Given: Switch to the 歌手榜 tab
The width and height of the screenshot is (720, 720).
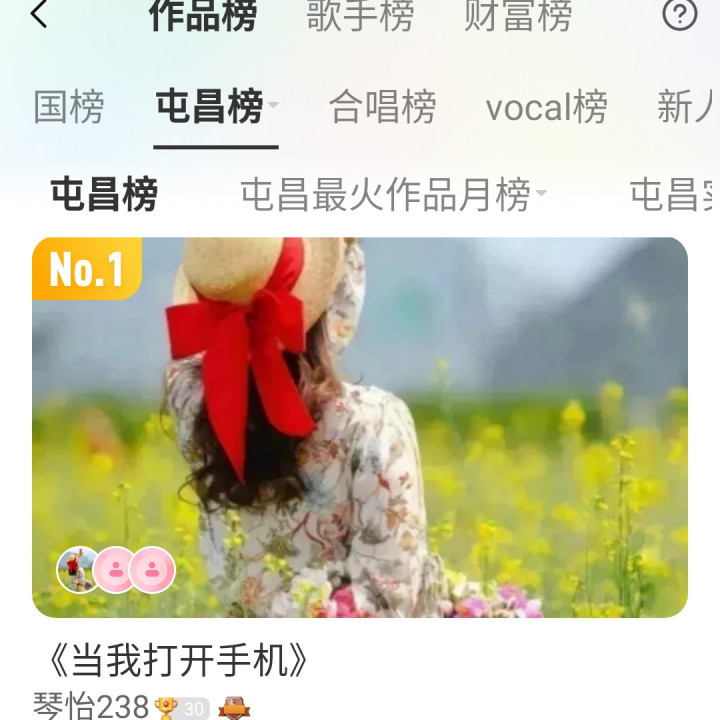Looking at the screenshot, I should [360, 16].
